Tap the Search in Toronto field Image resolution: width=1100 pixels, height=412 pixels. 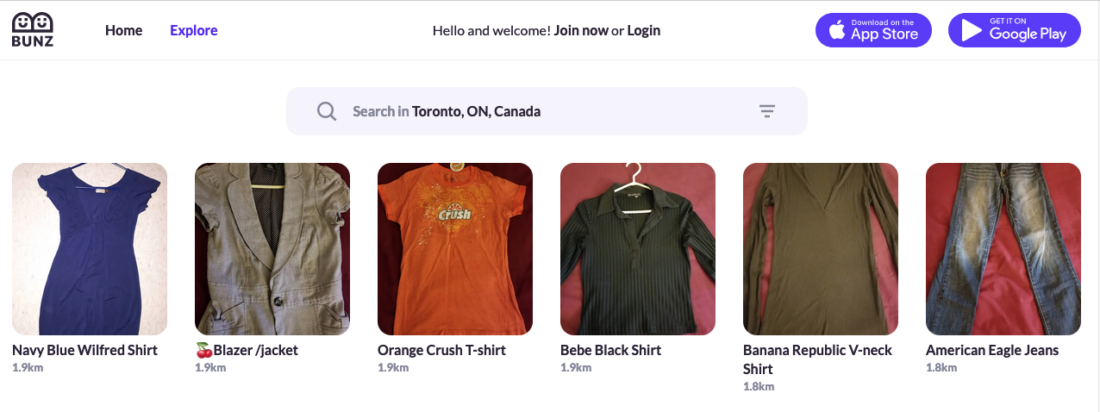pyautogui.click(x=540, y=111)
